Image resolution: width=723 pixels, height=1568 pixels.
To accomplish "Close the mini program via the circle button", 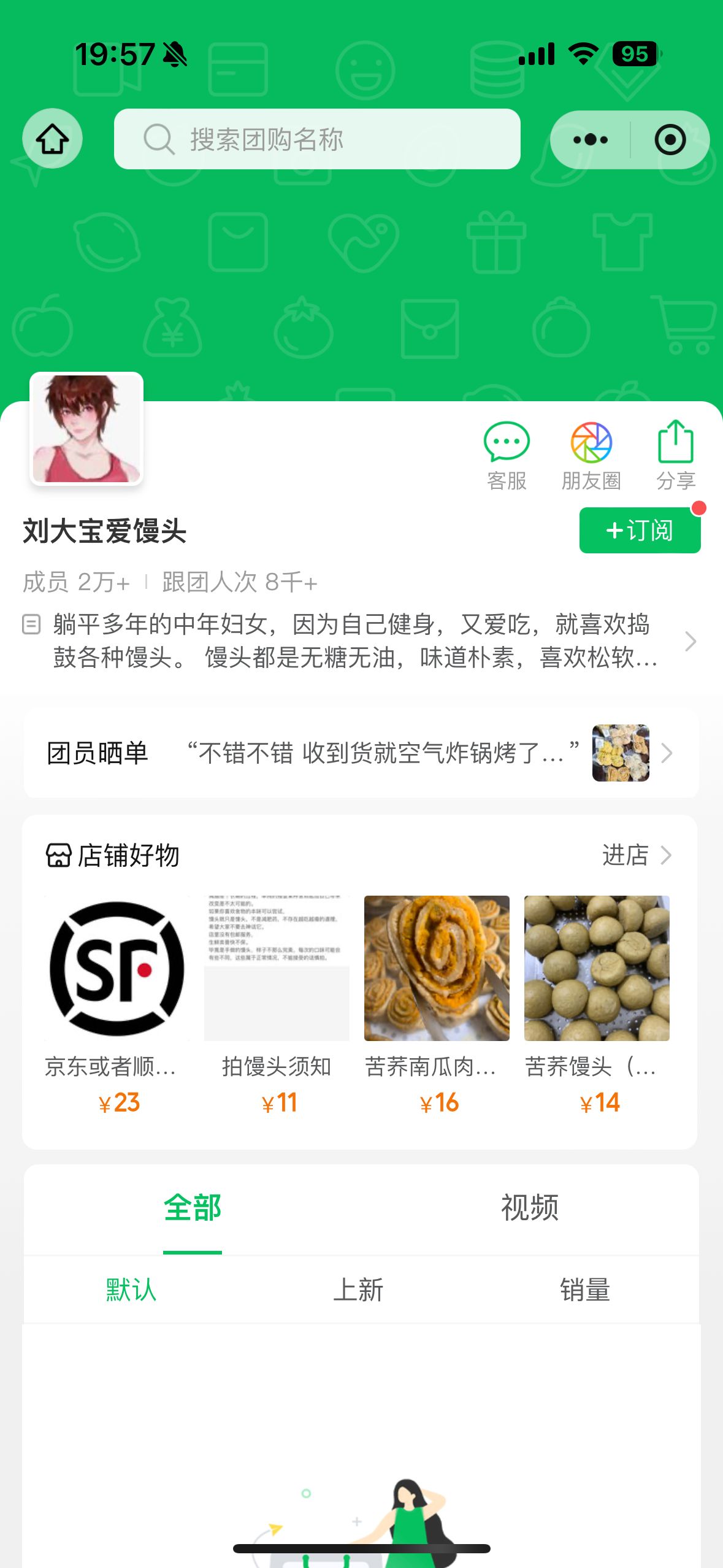I will [670, 140].
